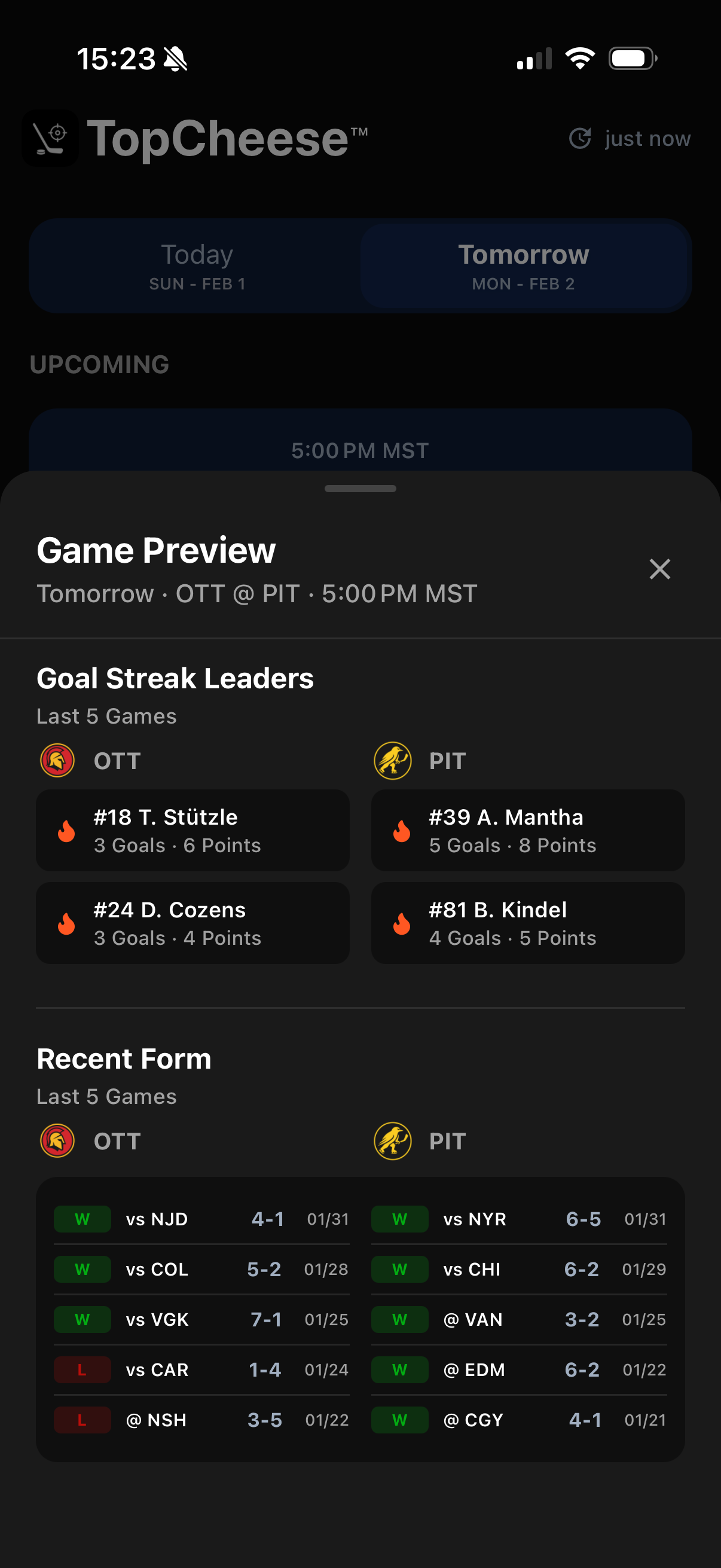Tap the 5:00 PM MST game card

(360, 450)
